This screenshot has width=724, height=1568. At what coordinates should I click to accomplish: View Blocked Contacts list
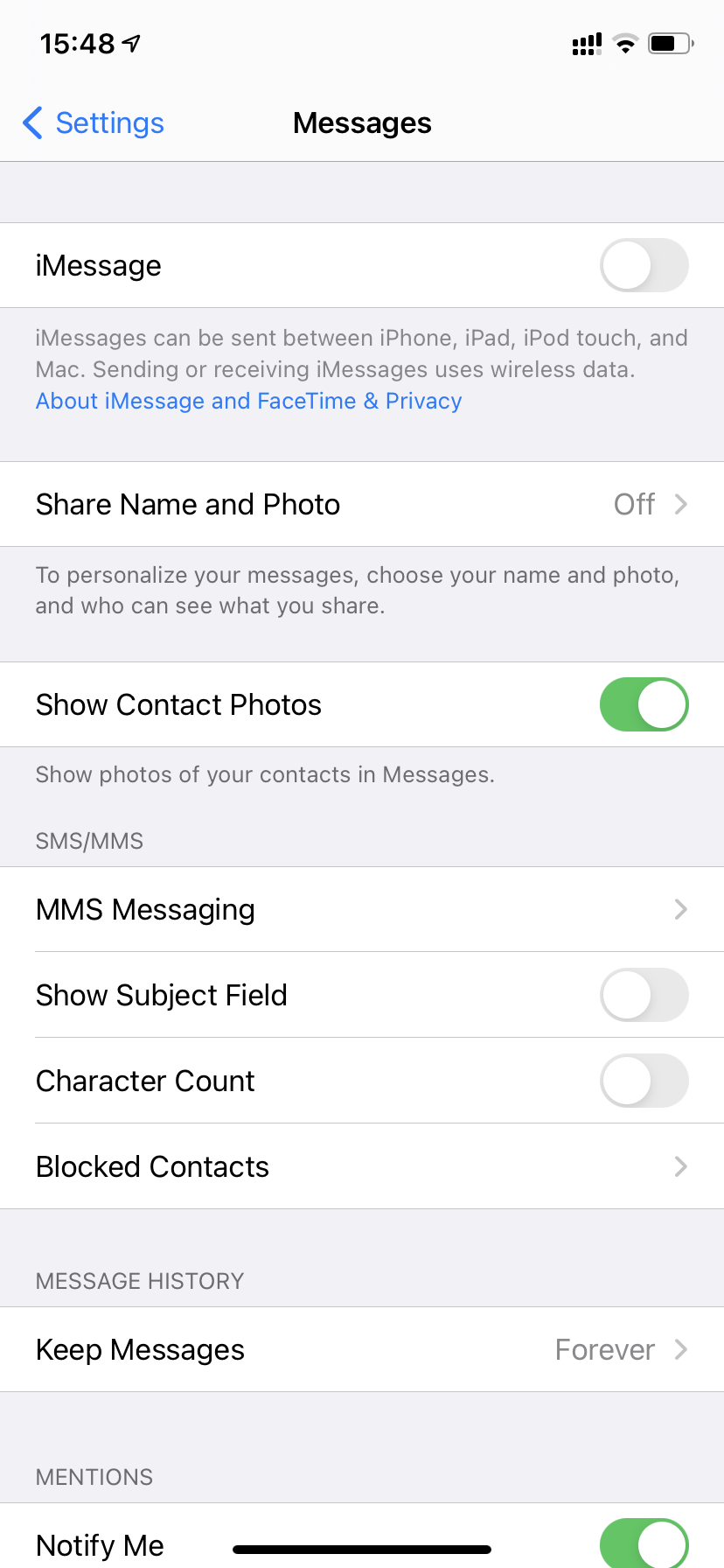(x=362, y=1166)
